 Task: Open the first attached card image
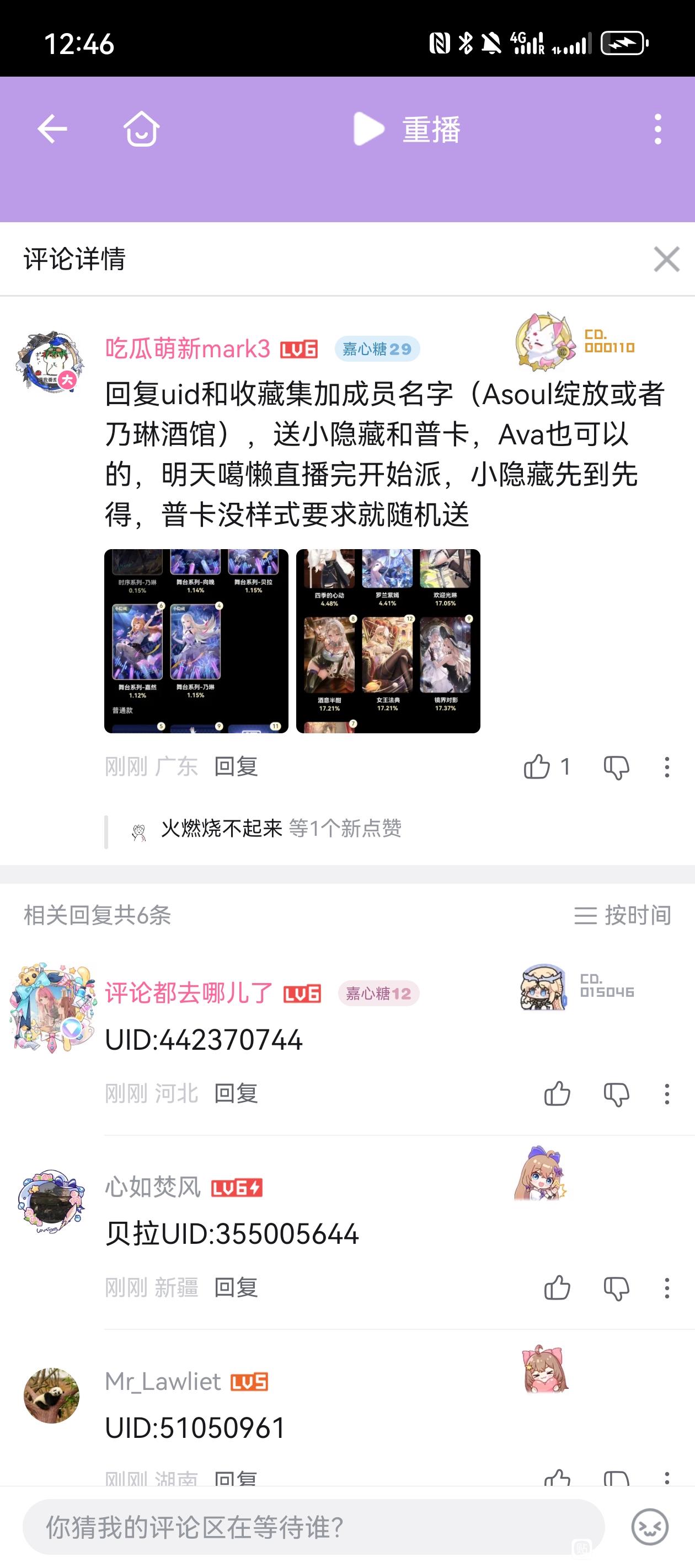tap(196, 641)
